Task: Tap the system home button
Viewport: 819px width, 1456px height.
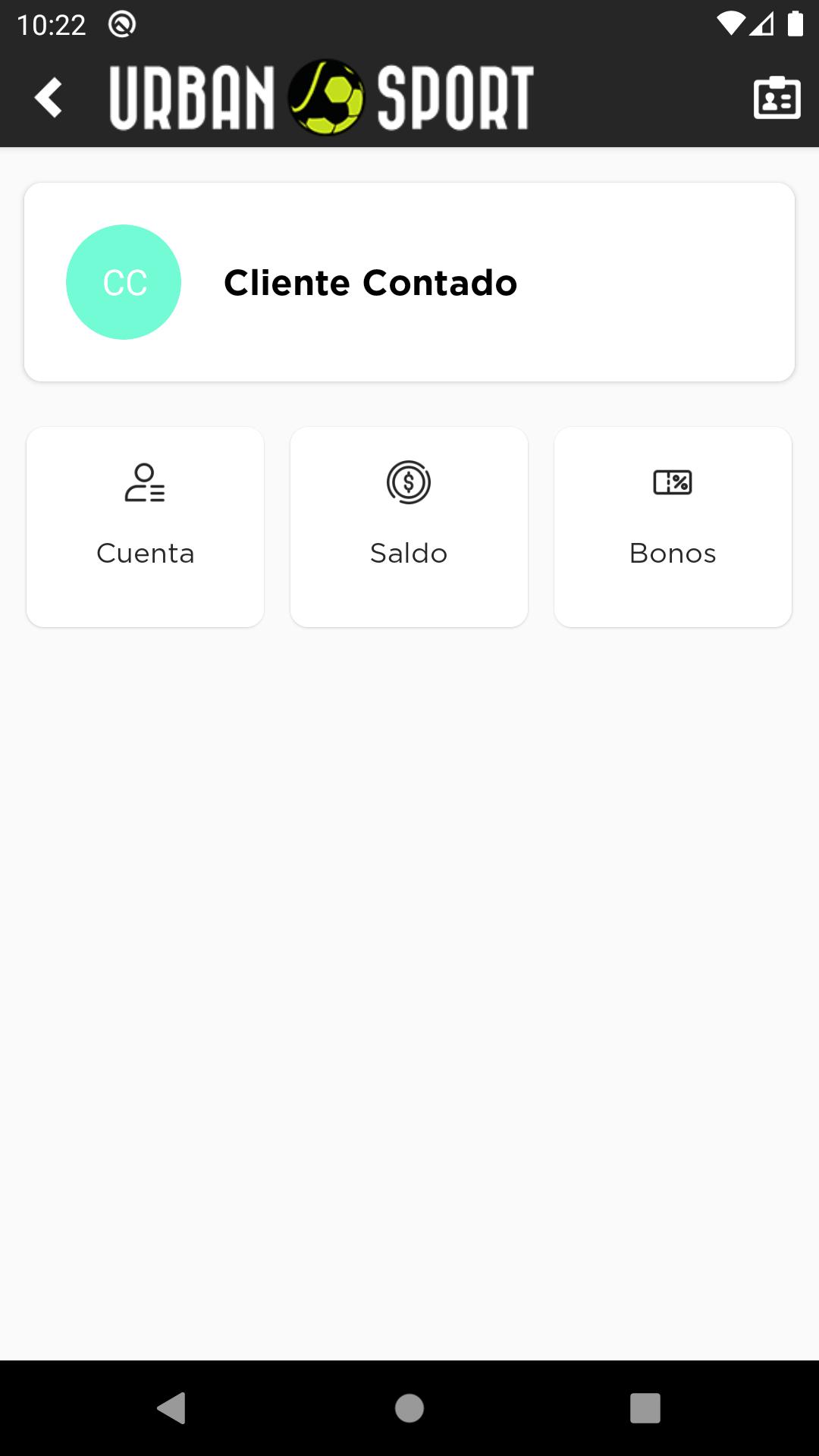Action: click(x=409, y=1408)
